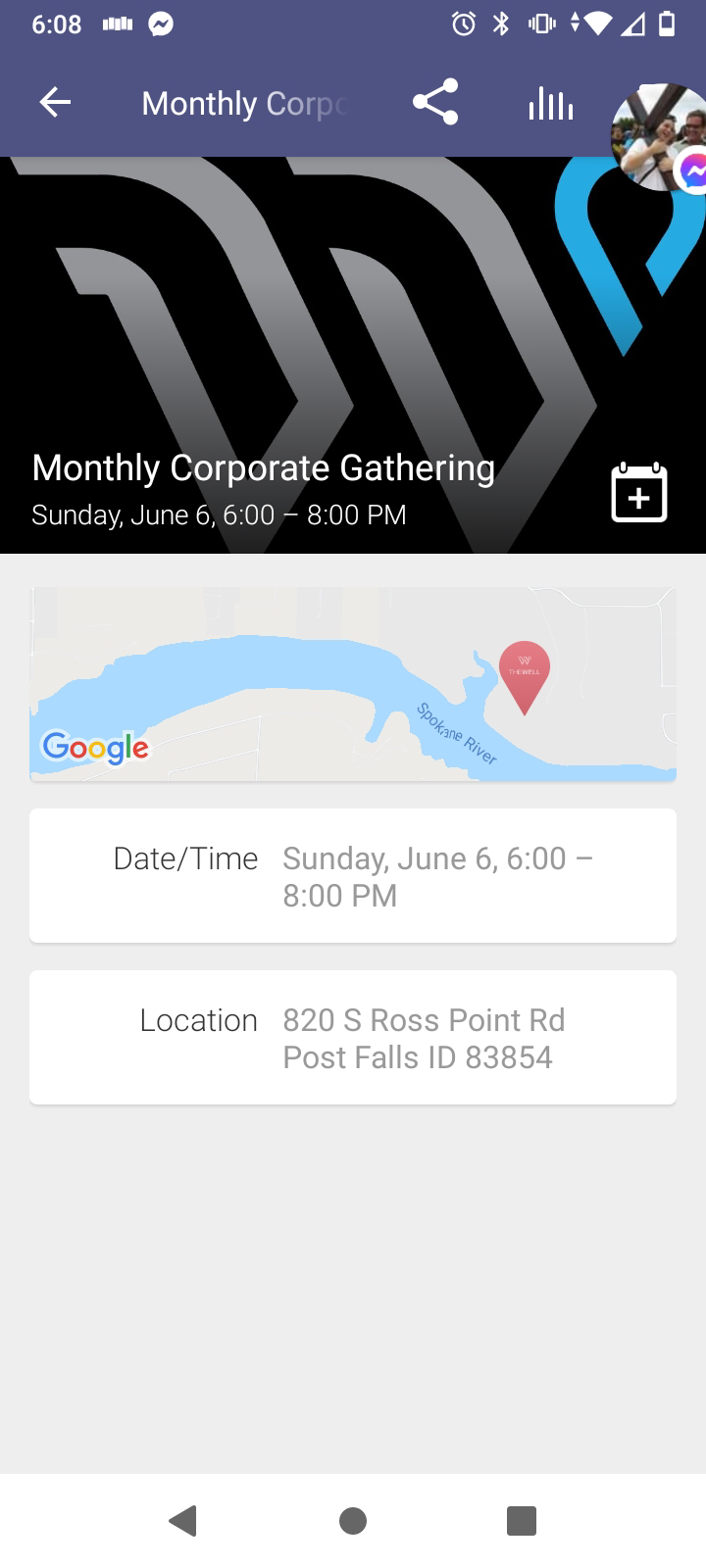Open the Messenger chat head bubble
706x1568 pixels.
tap(657, 137)
